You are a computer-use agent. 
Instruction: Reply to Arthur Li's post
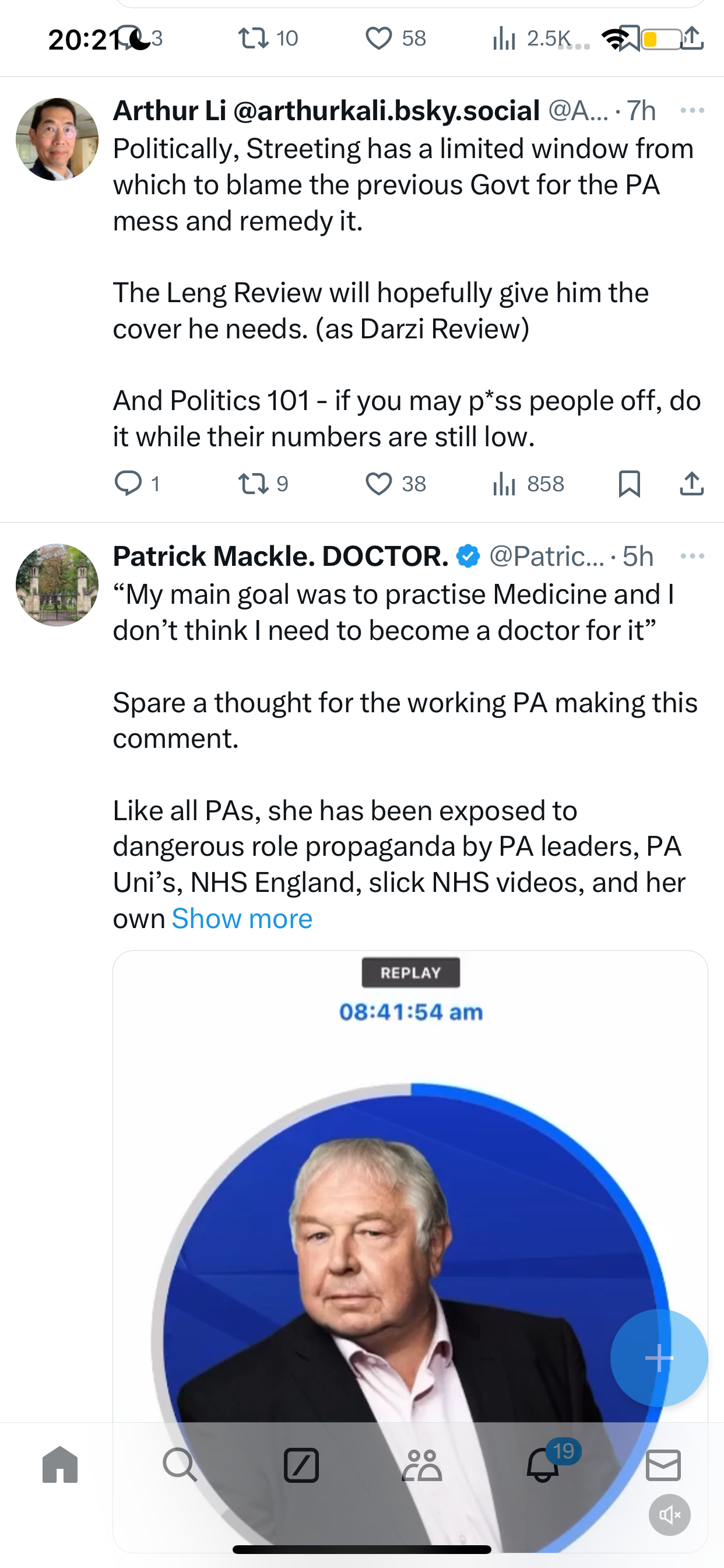point(137,484)
